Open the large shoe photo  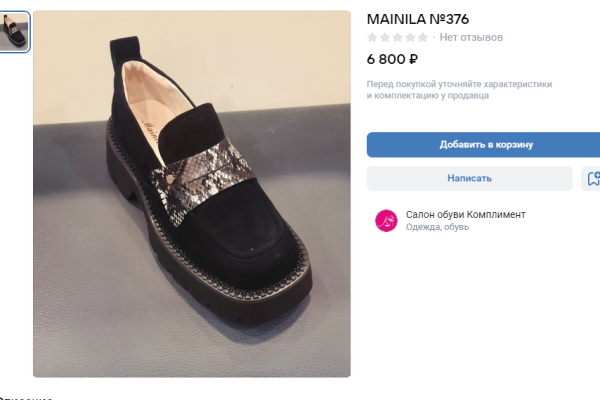click(x=192, y=195)
